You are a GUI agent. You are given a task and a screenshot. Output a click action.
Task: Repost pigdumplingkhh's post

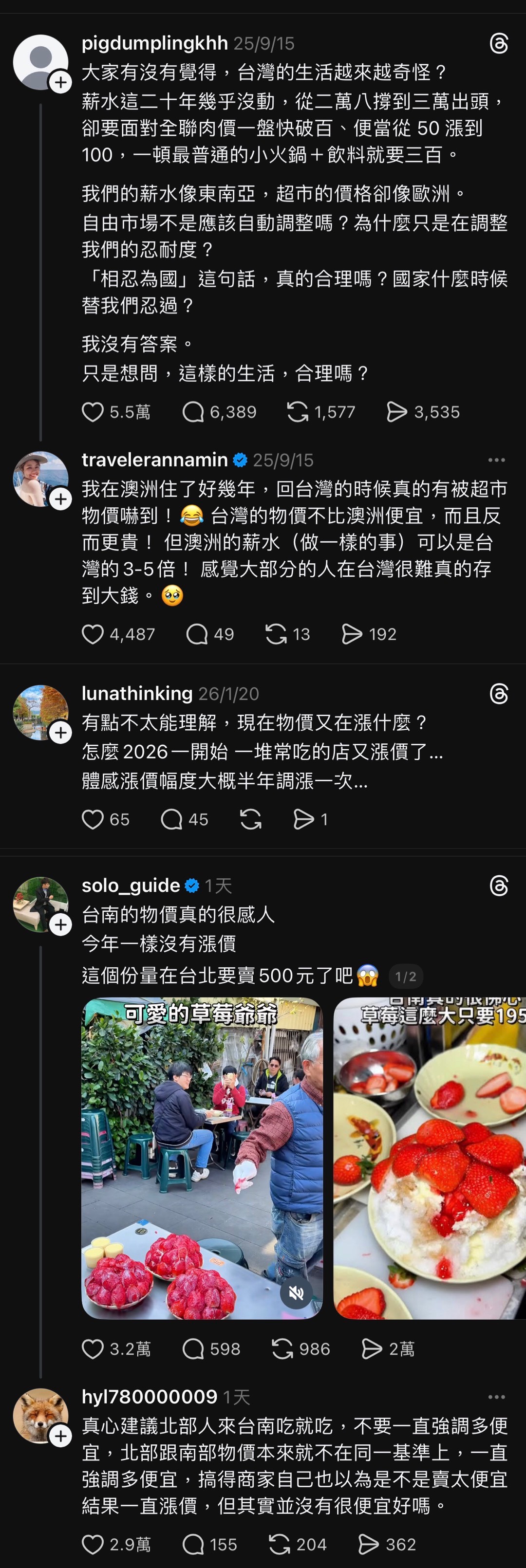pyautogui.click(x=298, y=412)
